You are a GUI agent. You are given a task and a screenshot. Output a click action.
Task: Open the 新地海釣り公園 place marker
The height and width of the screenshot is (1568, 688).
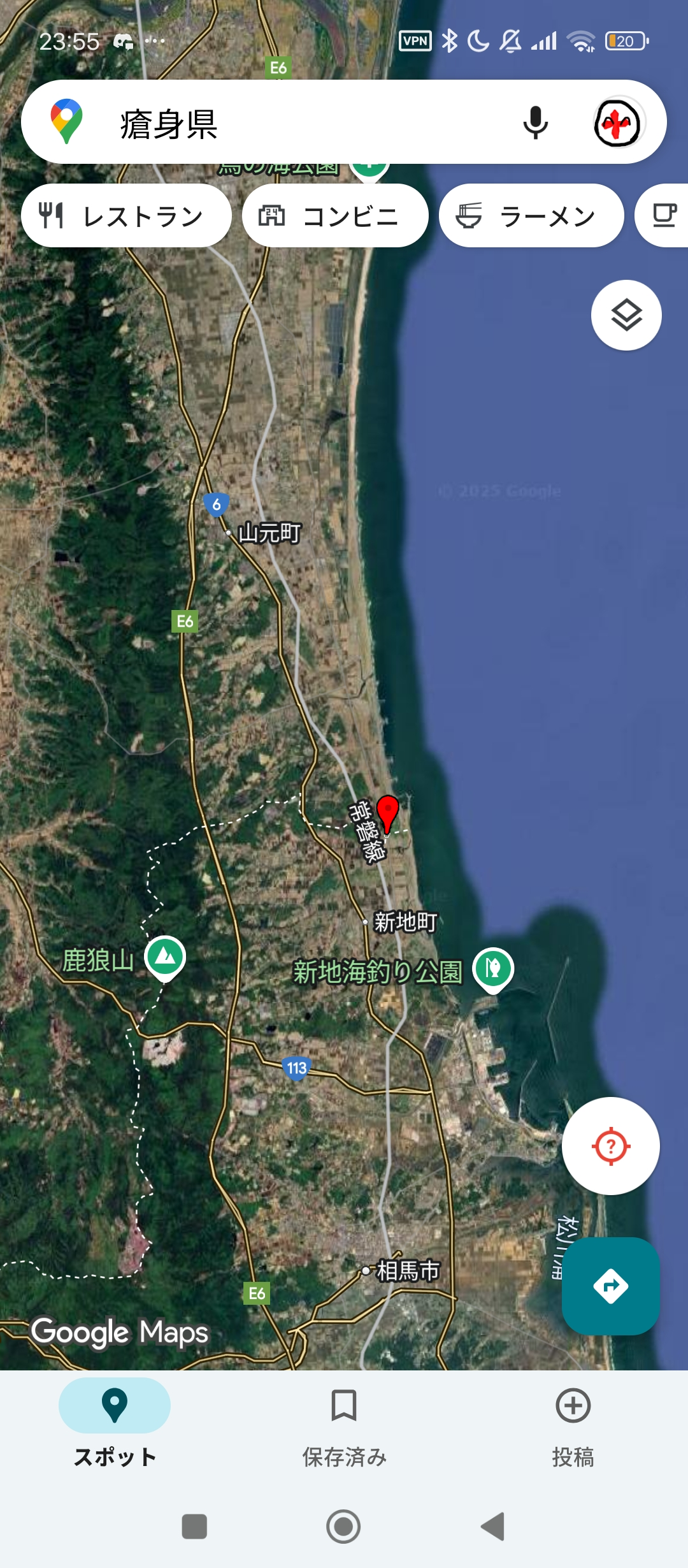tap(493, 969)
